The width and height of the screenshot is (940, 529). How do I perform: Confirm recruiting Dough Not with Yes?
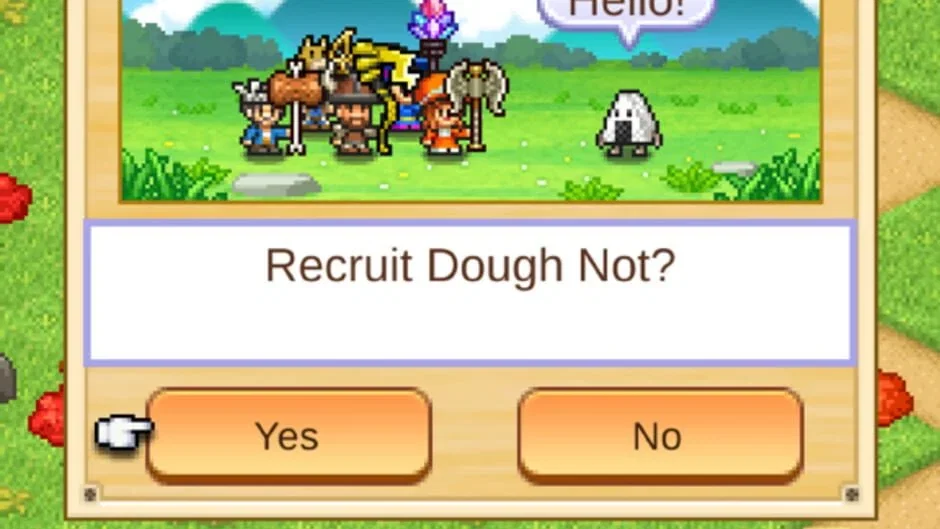[288, 435]
